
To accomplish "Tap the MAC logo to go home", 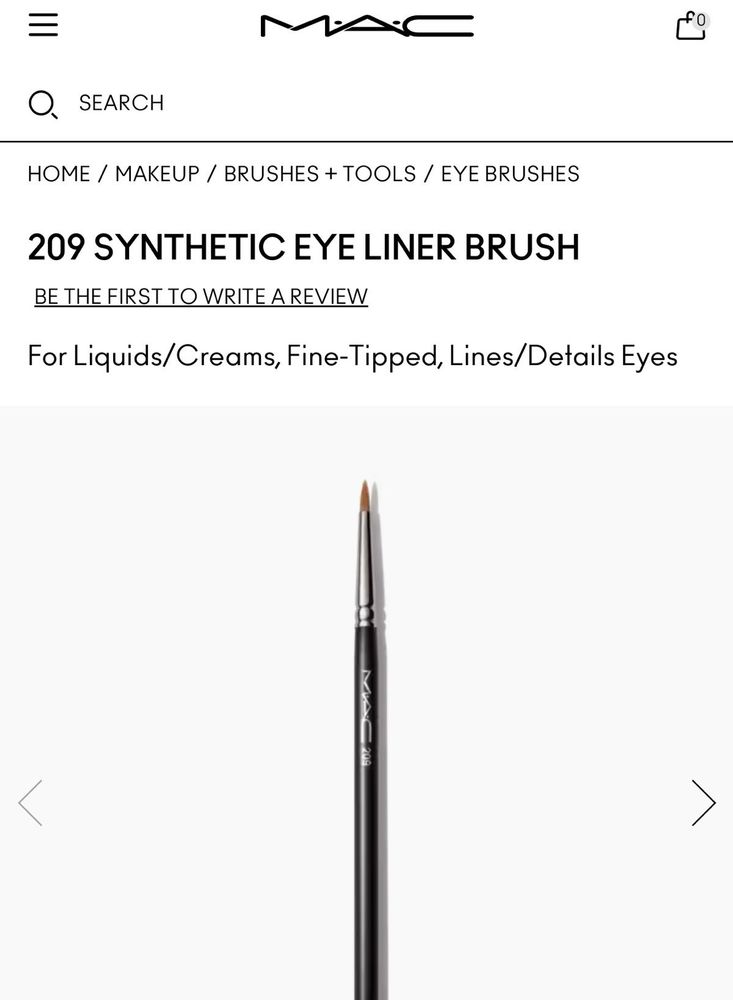I will [x=366, y=26].
